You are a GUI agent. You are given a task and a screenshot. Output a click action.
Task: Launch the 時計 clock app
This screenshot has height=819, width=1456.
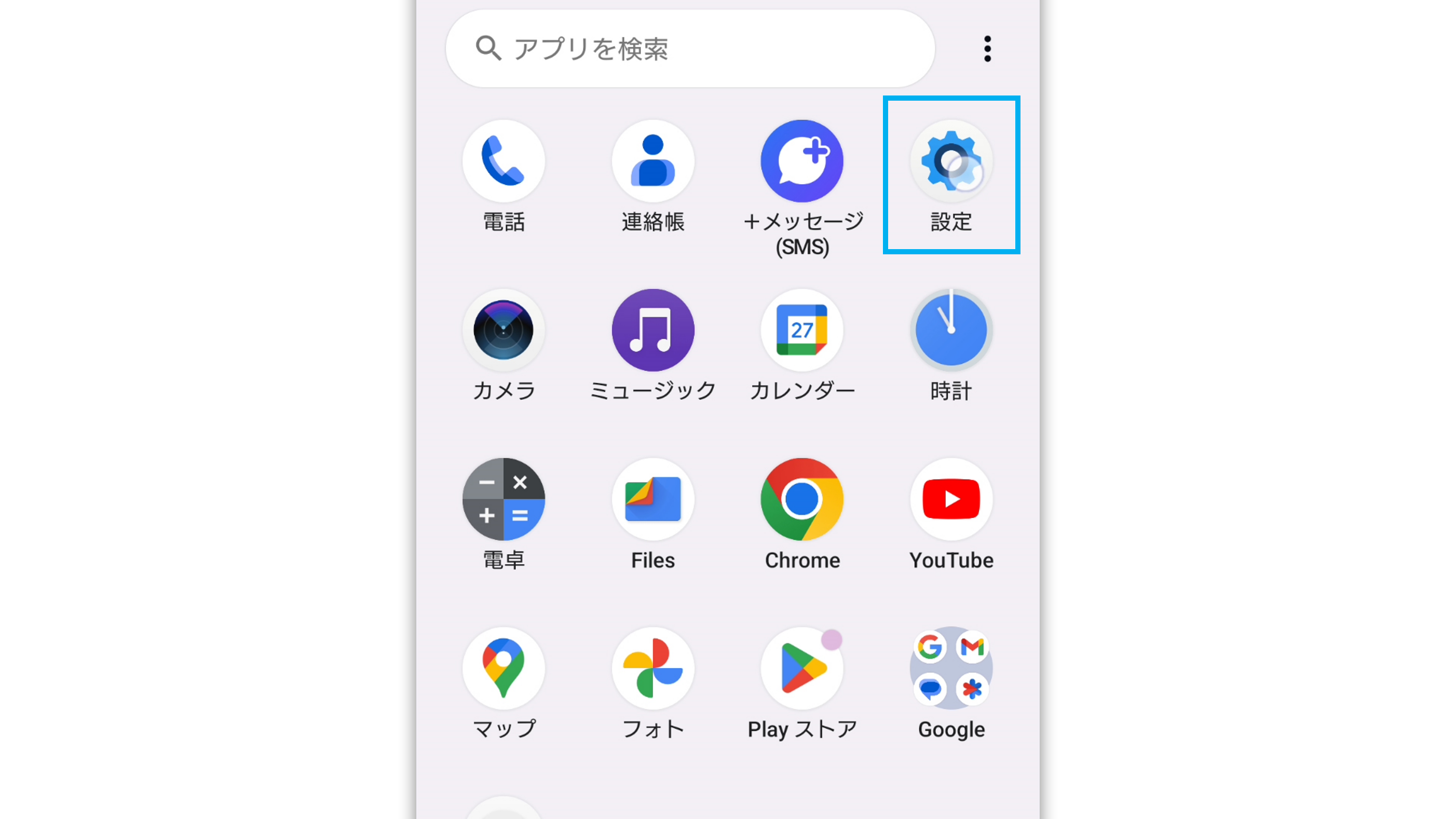click(951, 331)
